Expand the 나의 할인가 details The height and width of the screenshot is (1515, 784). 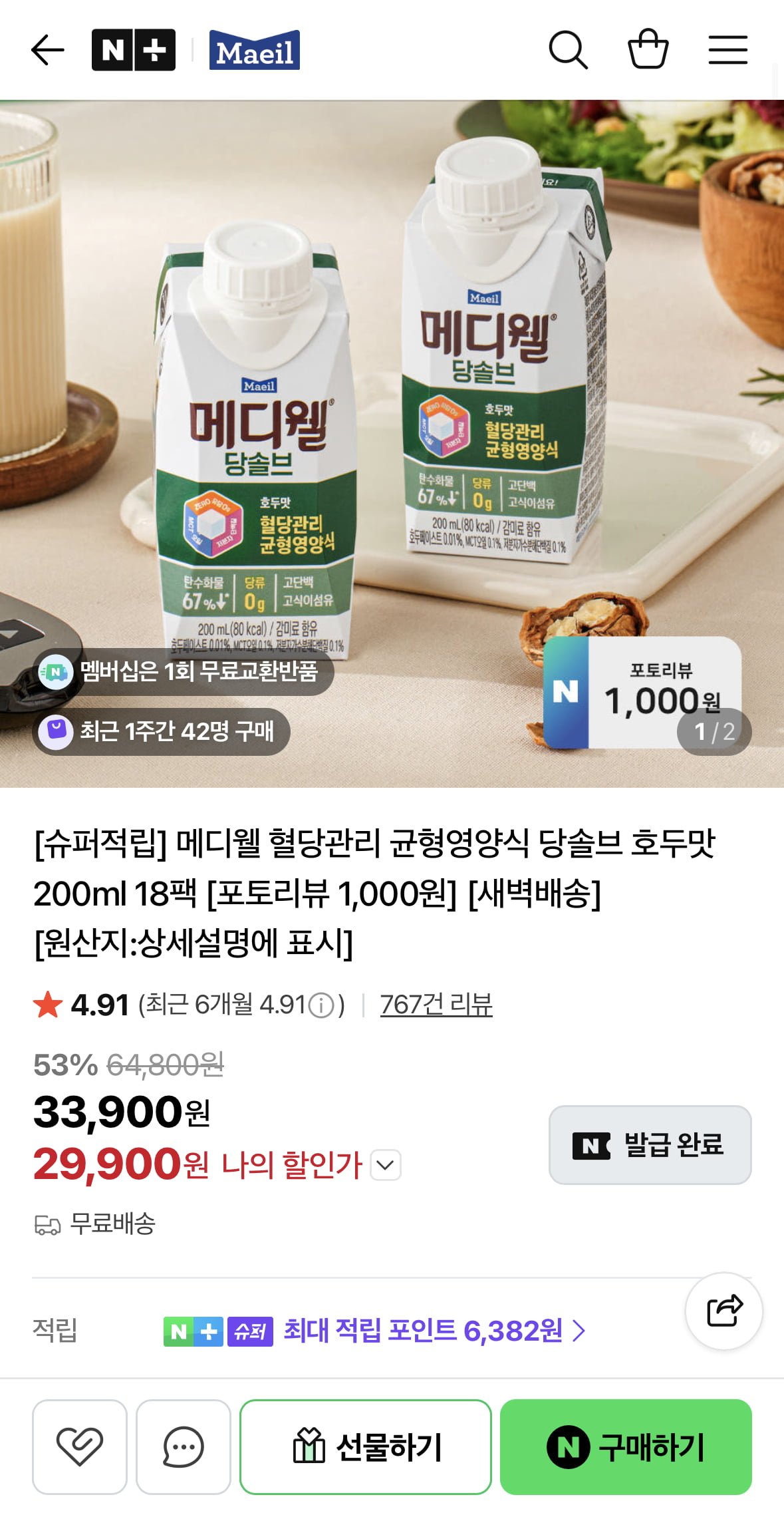click(x=385, y=1164)
